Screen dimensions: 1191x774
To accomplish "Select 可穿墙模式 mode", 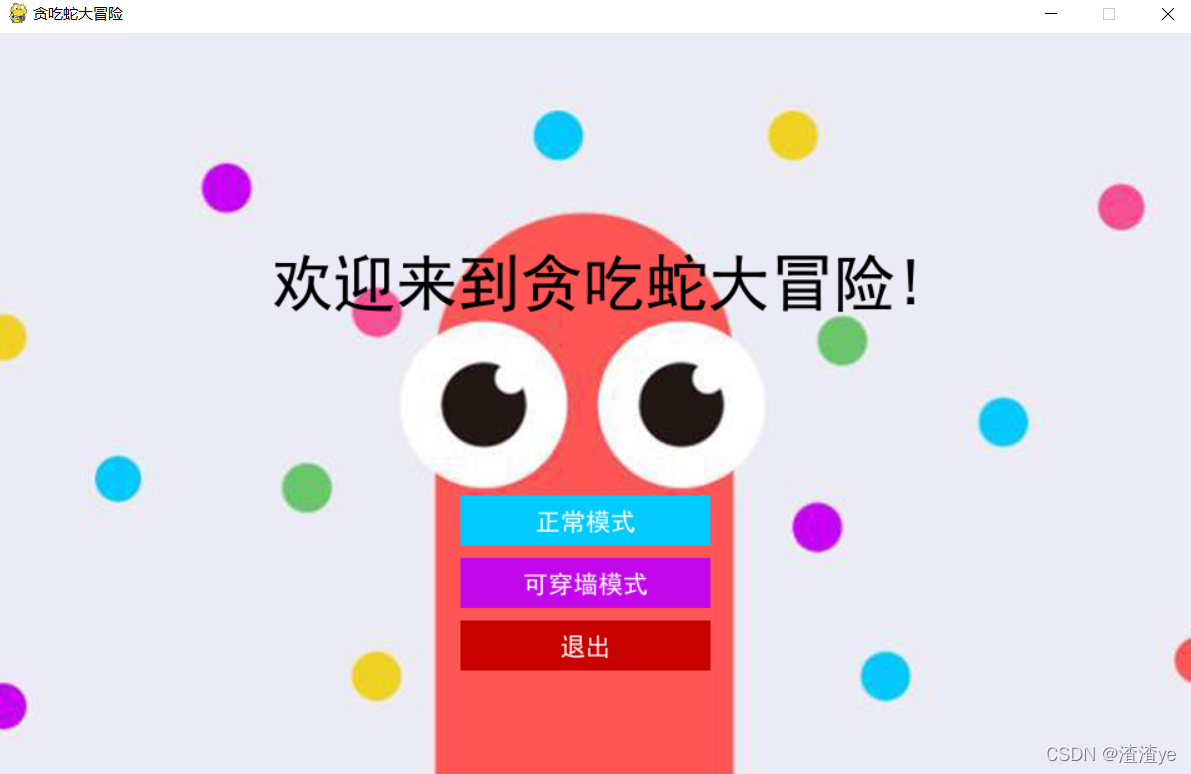I will 585,583.
